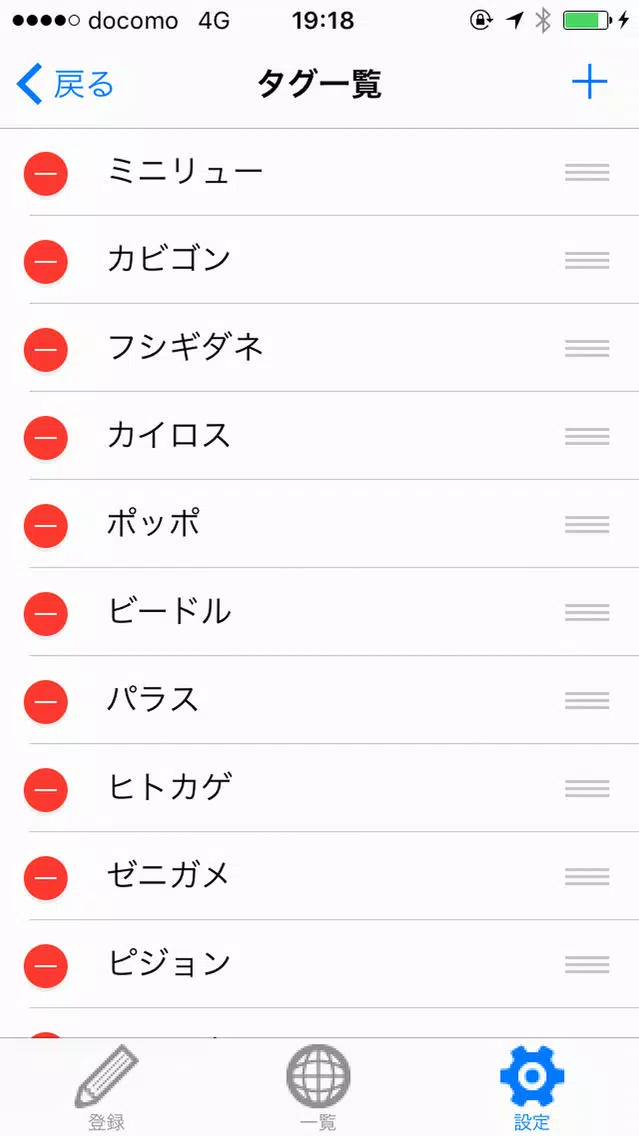Tap the red minus icon beside ピジョン
The height and width of the screenshot is (1136, 639).
click(46, 966)
